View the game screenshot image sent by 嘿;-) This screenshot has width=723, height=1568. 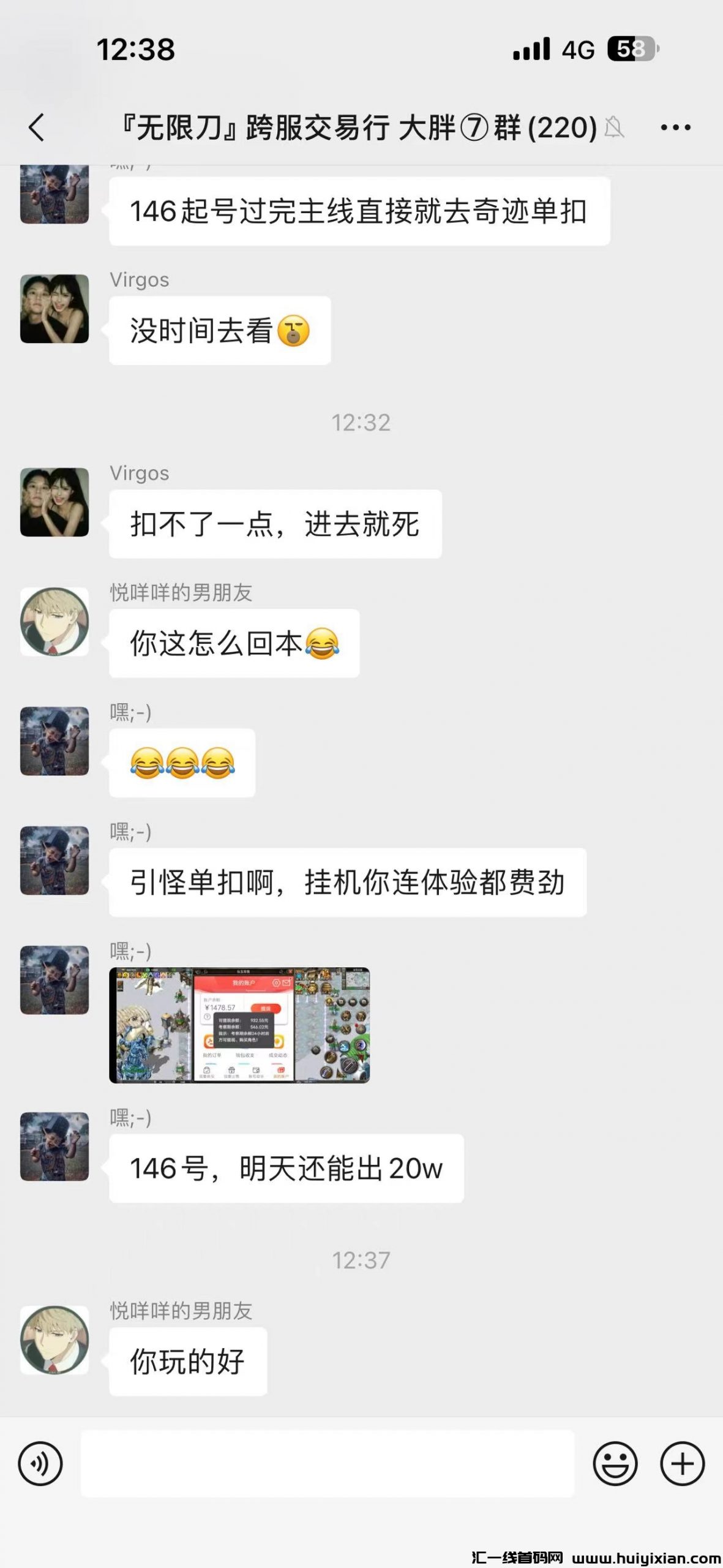[x=239, y=1025]
